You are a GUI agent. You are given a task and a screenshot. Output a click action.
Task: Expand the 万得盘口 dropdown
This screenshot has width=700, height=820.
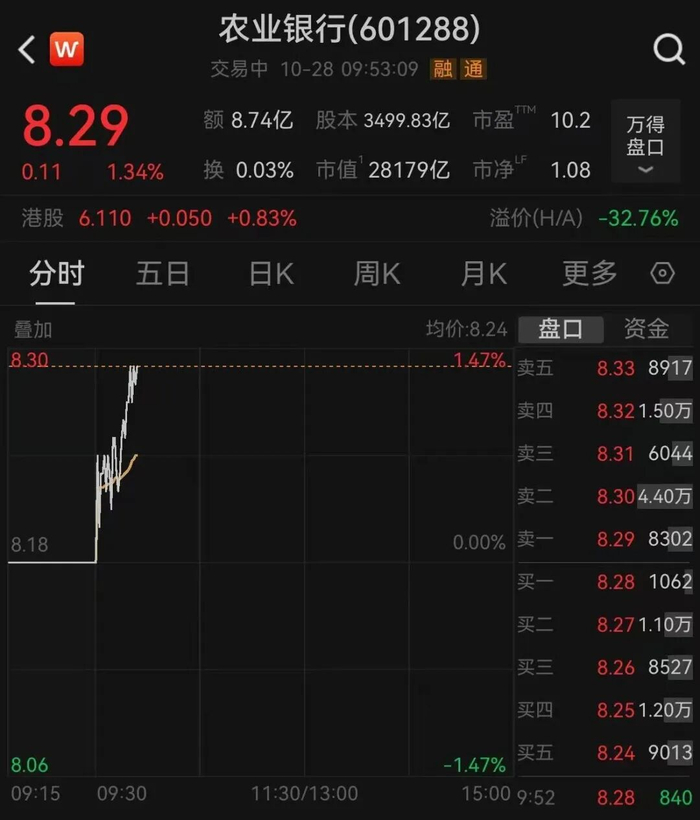pyautogui.click(x=645, y=144)
